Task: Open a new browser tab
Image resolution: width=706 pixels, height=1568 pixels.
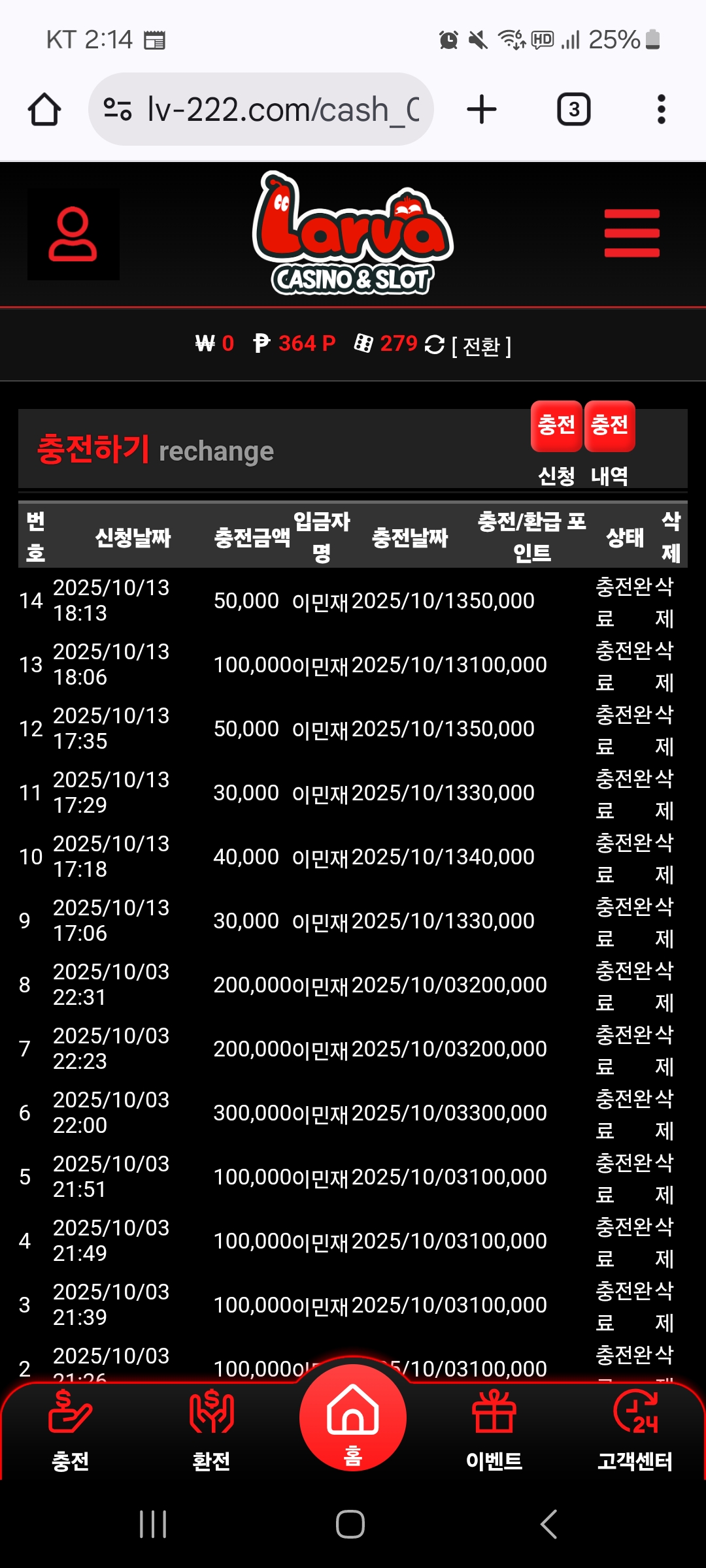Action: [x=482, y=109]
